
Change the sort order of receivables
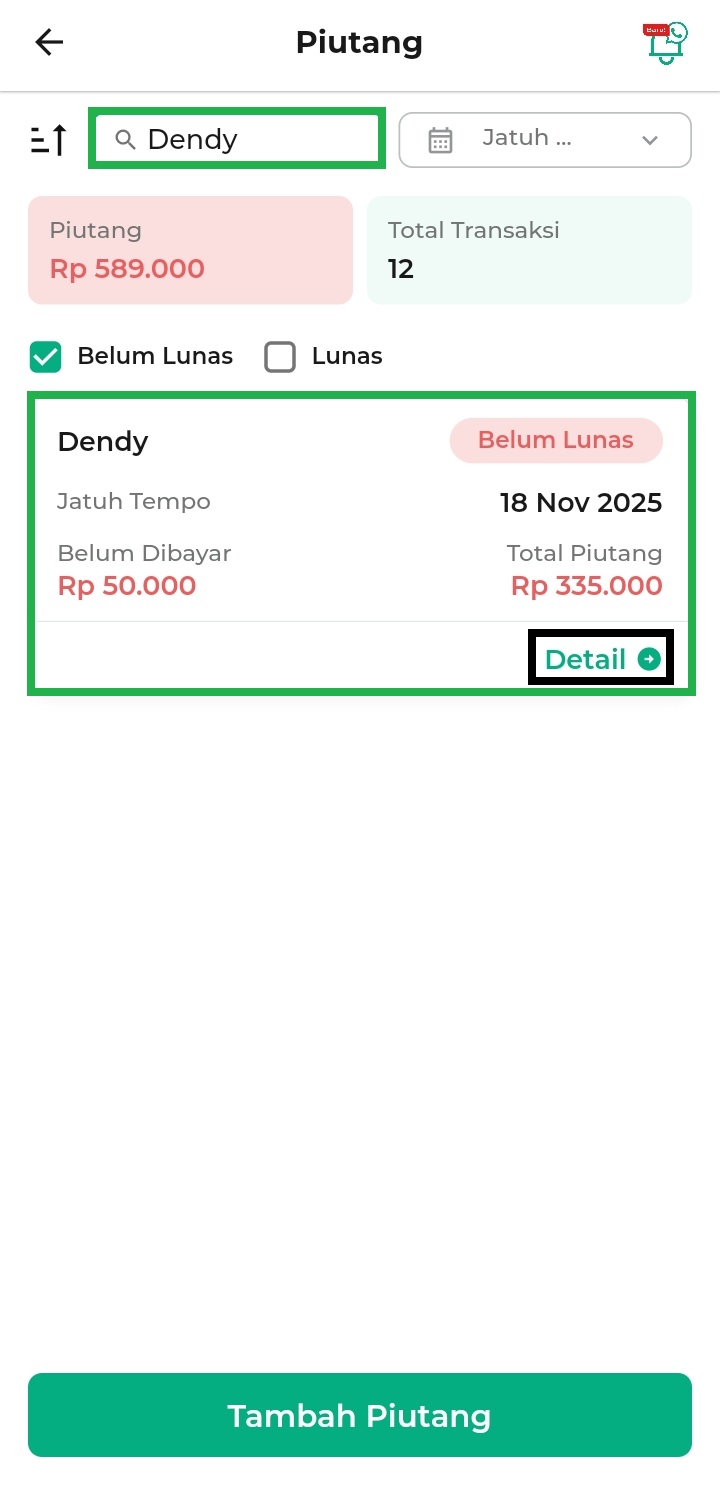(49, 140)
